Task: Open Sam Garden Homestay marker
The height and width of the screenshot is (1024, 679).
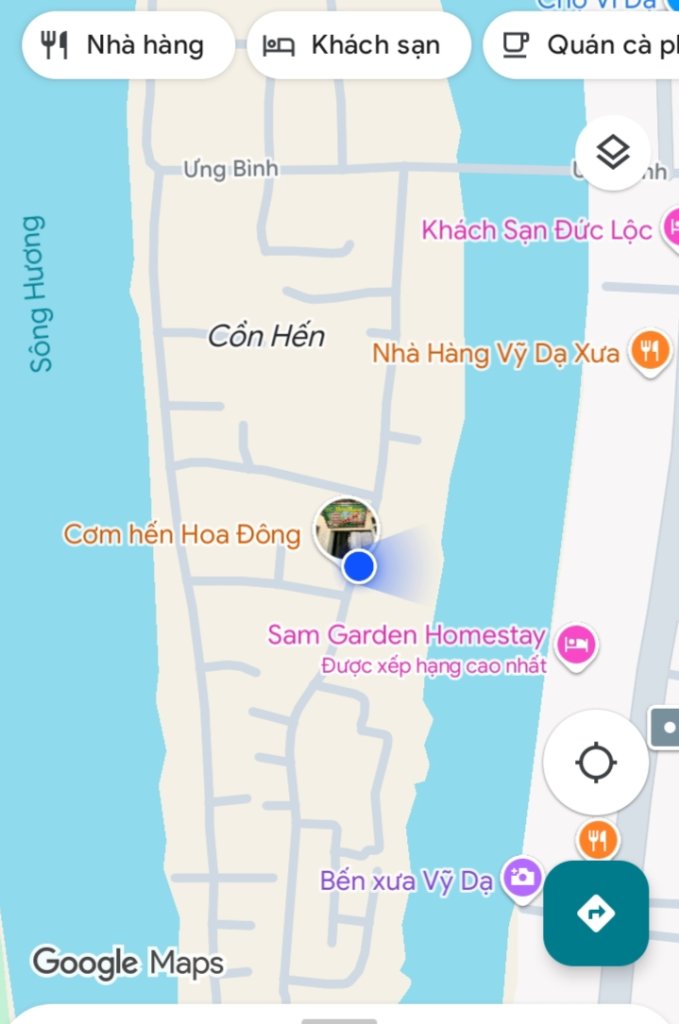Action: tap(576, 642)
